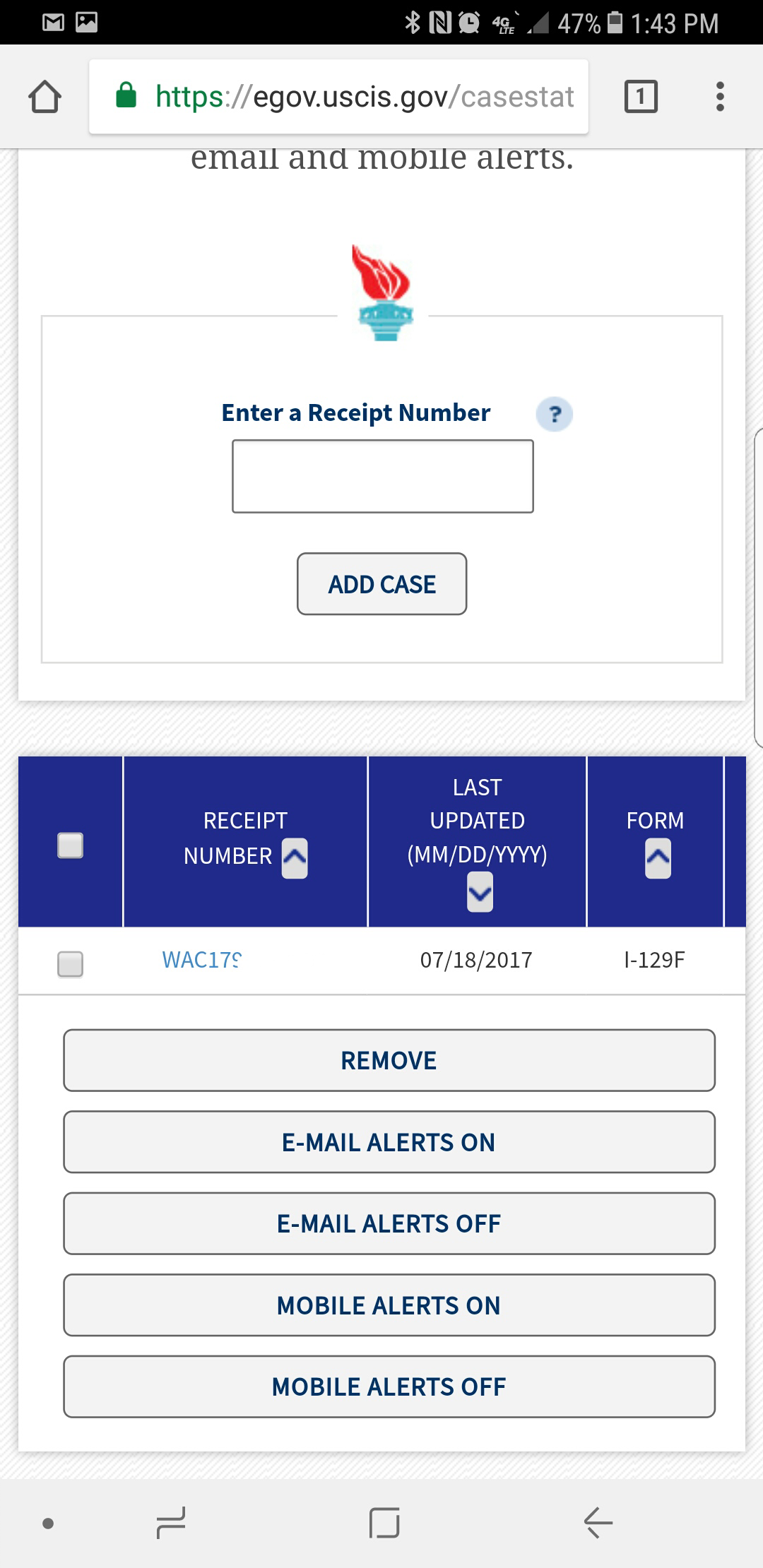Check the select-all checkbox in table header
Viewport: 763px width, 1568px height.
pyautogui.click(x=70, y=845)
